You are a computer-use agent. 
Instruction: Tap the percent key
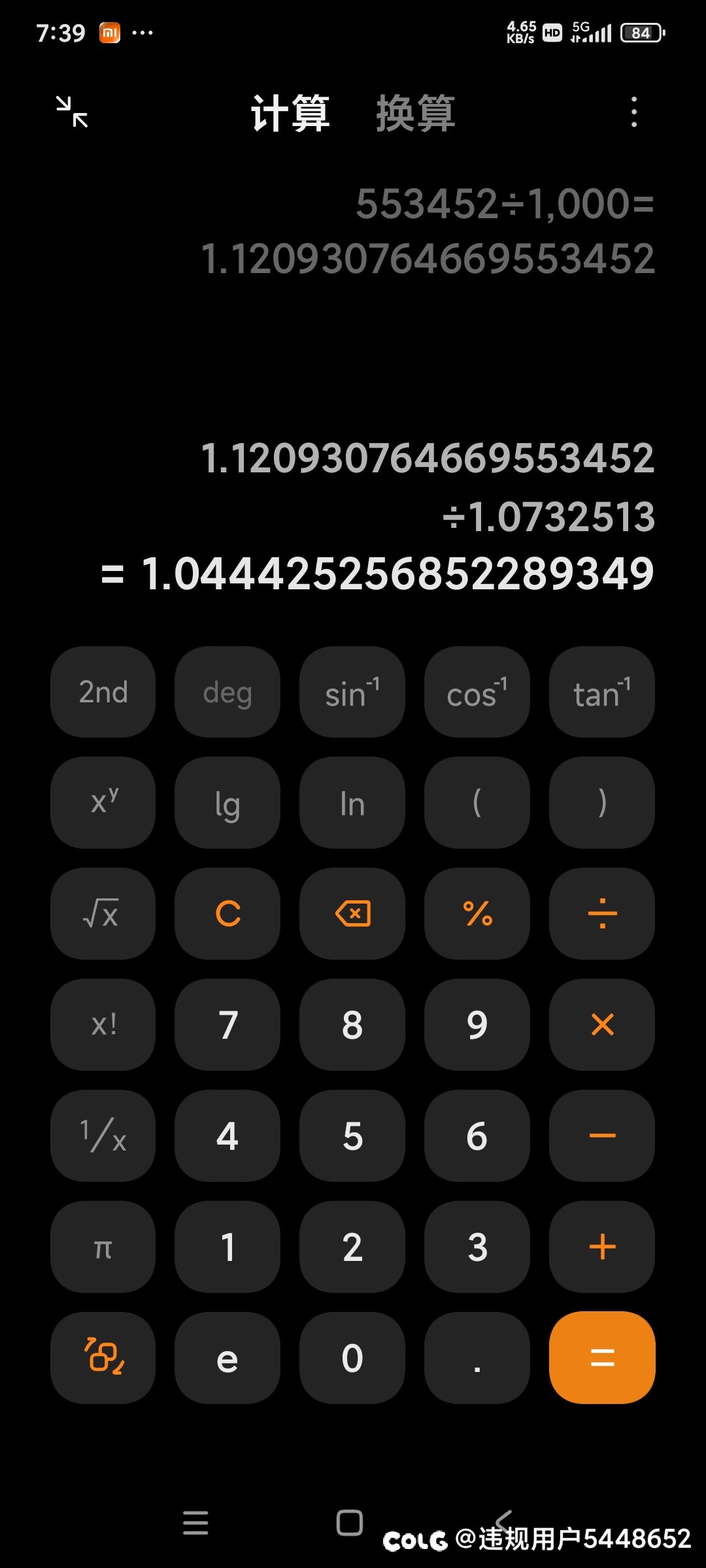(x=477, y=913)
